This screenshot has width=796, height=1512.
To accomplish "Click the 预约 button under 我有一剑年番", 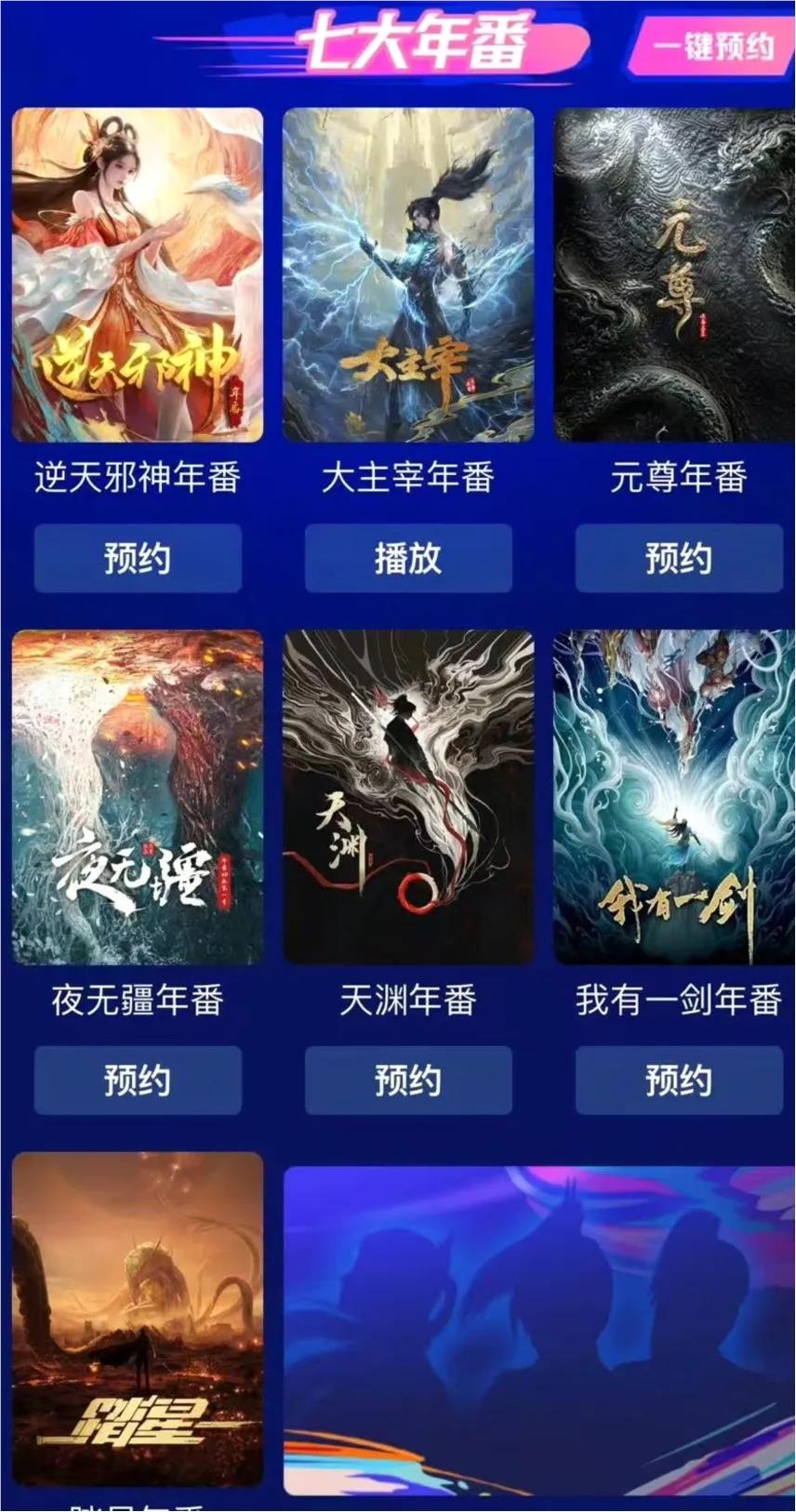I will [x=677, y=1081].
